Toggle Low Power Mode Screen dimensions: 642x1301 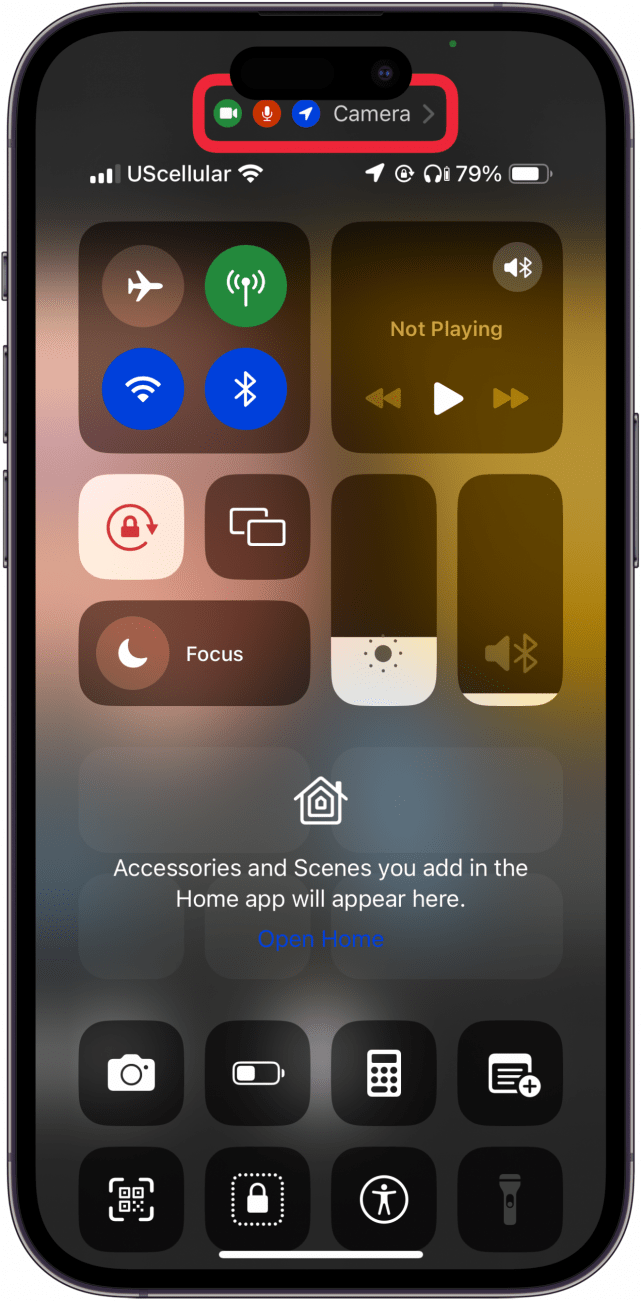257,1073
